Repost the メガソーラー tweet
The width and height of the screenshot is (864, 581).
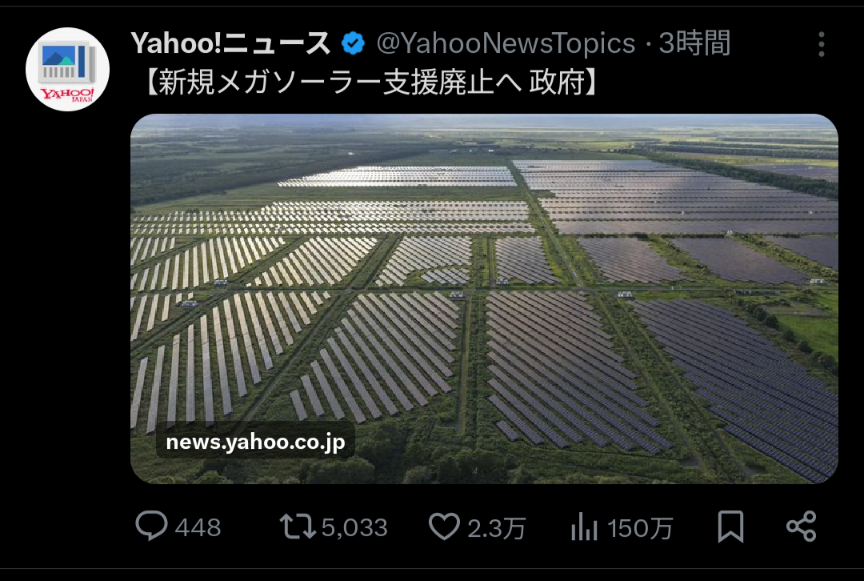pyautogui.click(x=297, y=526)
